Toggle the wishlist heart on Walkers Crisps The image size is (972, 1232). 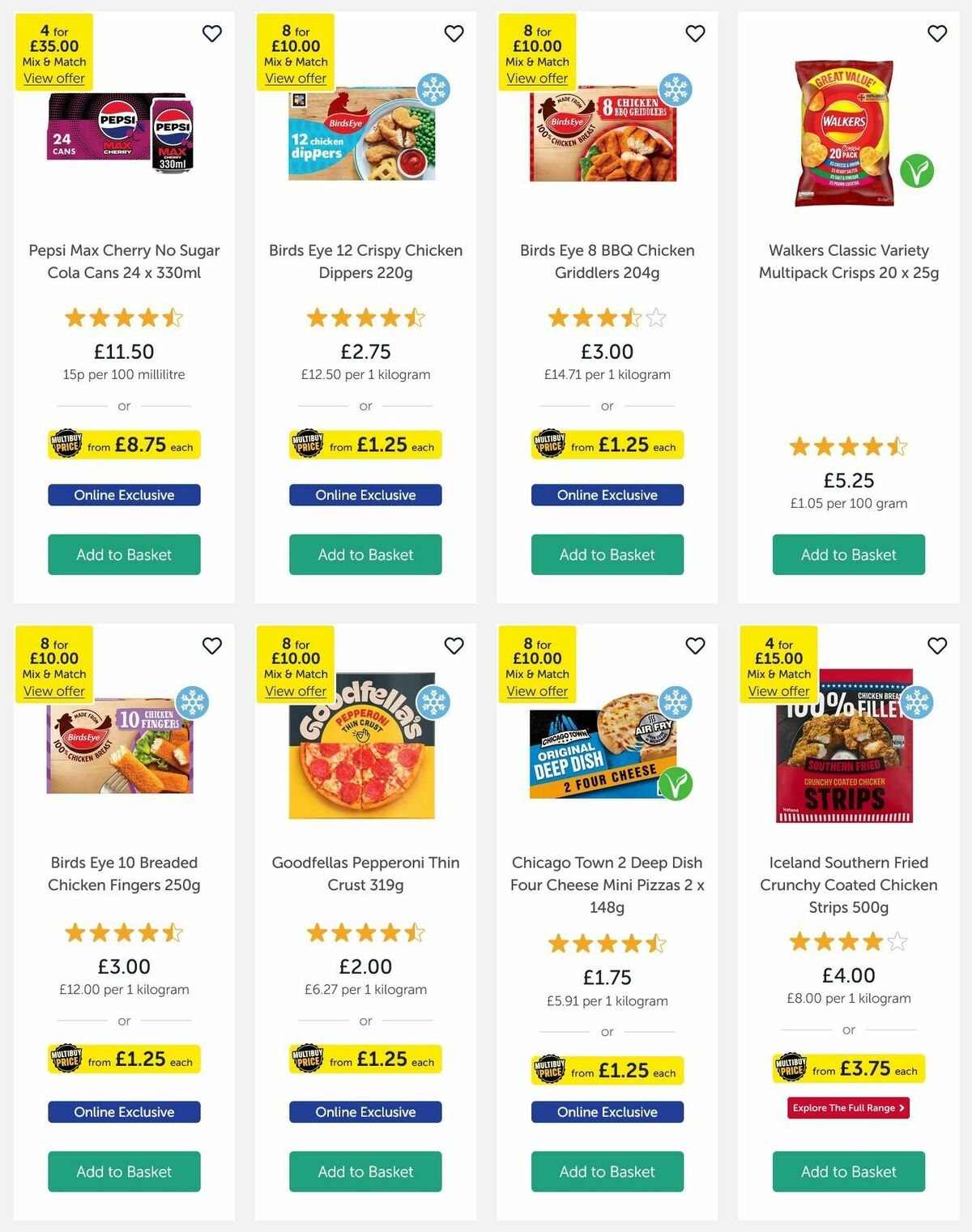[936, 34]
